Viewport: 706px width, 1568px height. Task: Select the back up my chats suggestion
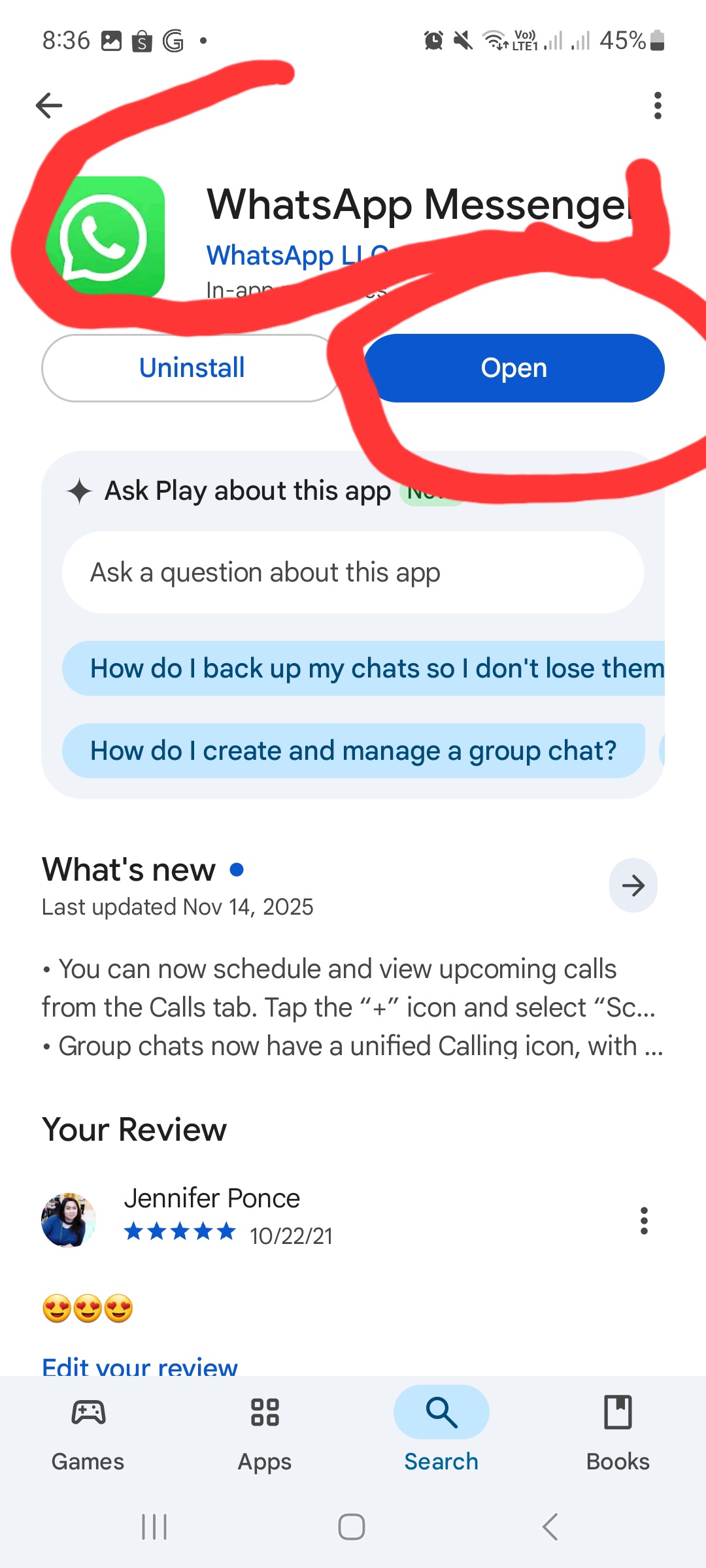coord(363,668)
